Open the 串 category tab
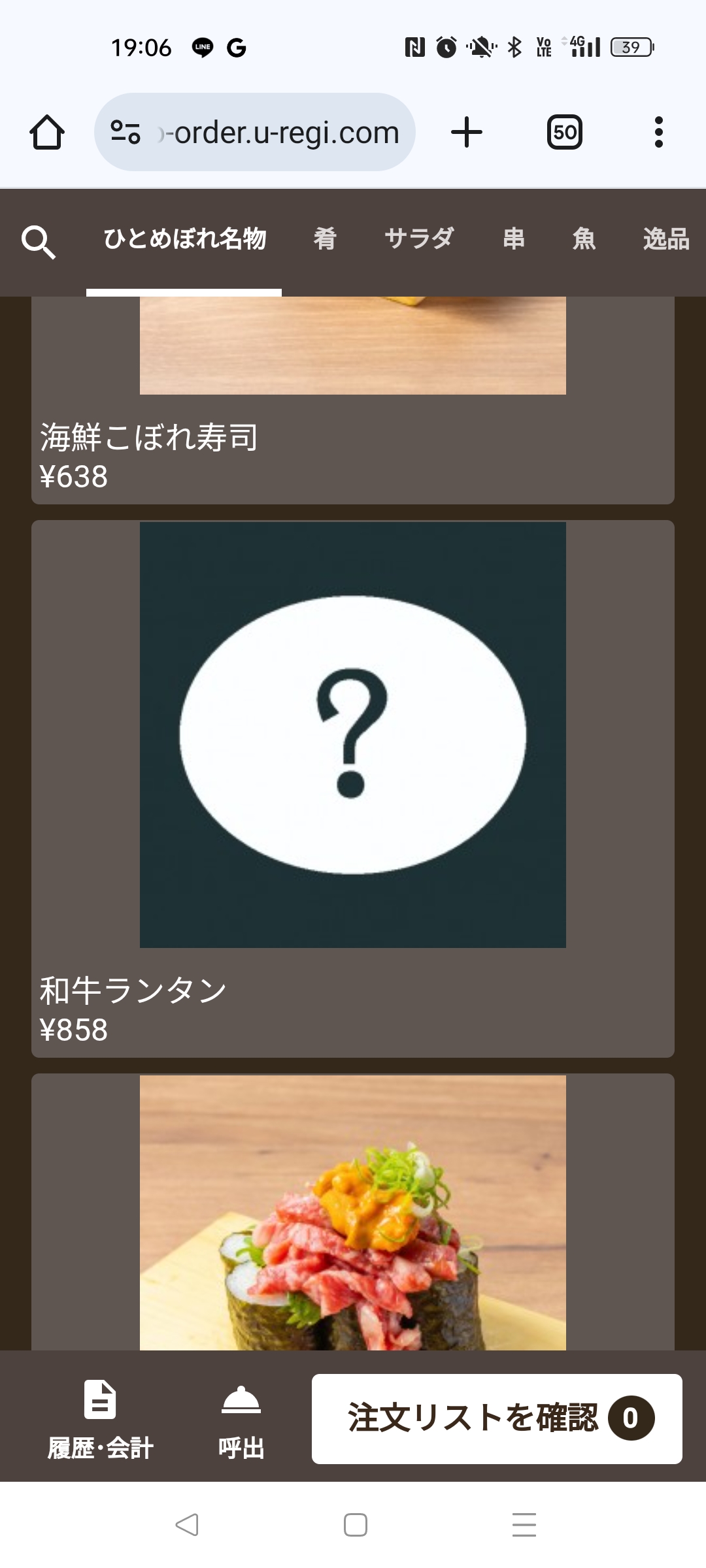The image size is (706, 1568). (x=514, y=239)
